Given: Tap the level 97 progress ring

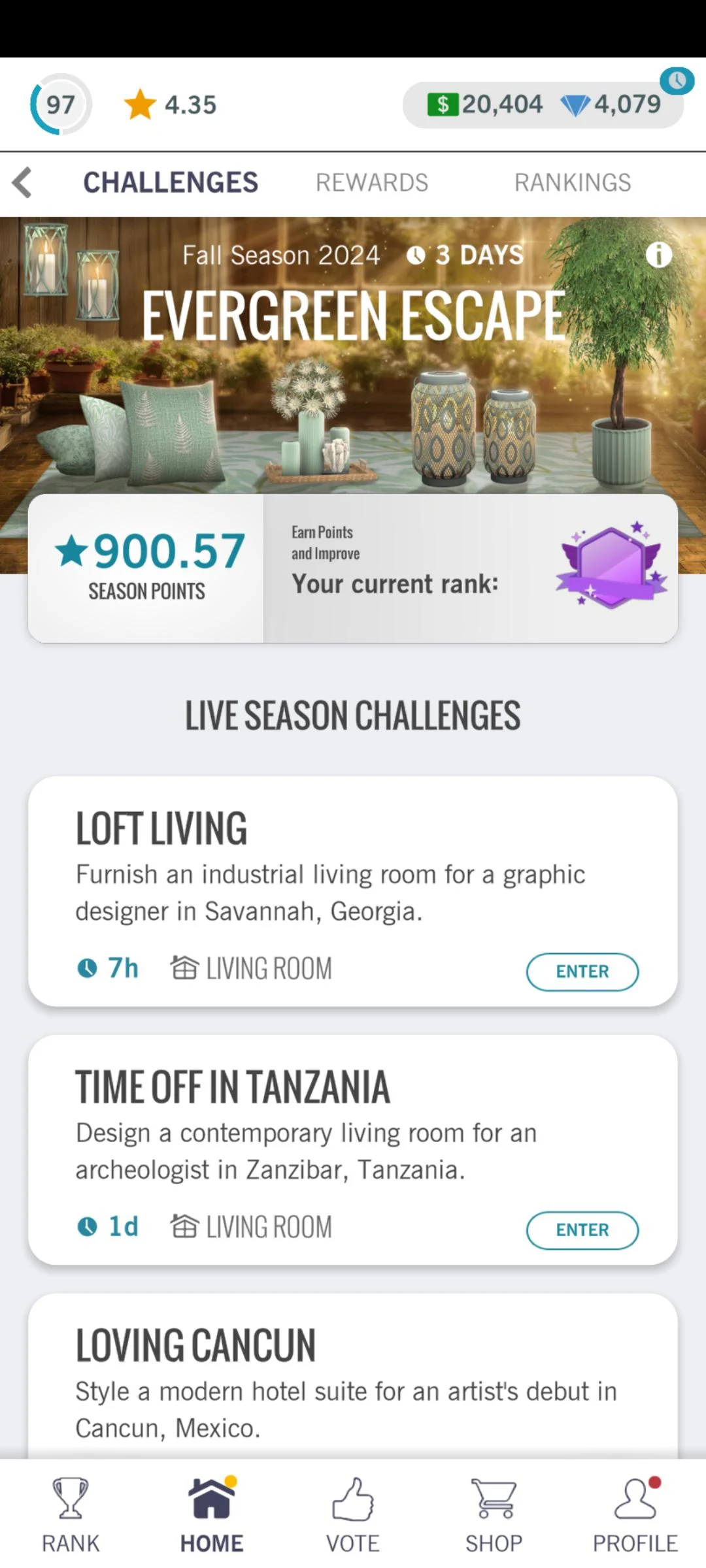Looking at the screenshot, I should tap(61, 104).
